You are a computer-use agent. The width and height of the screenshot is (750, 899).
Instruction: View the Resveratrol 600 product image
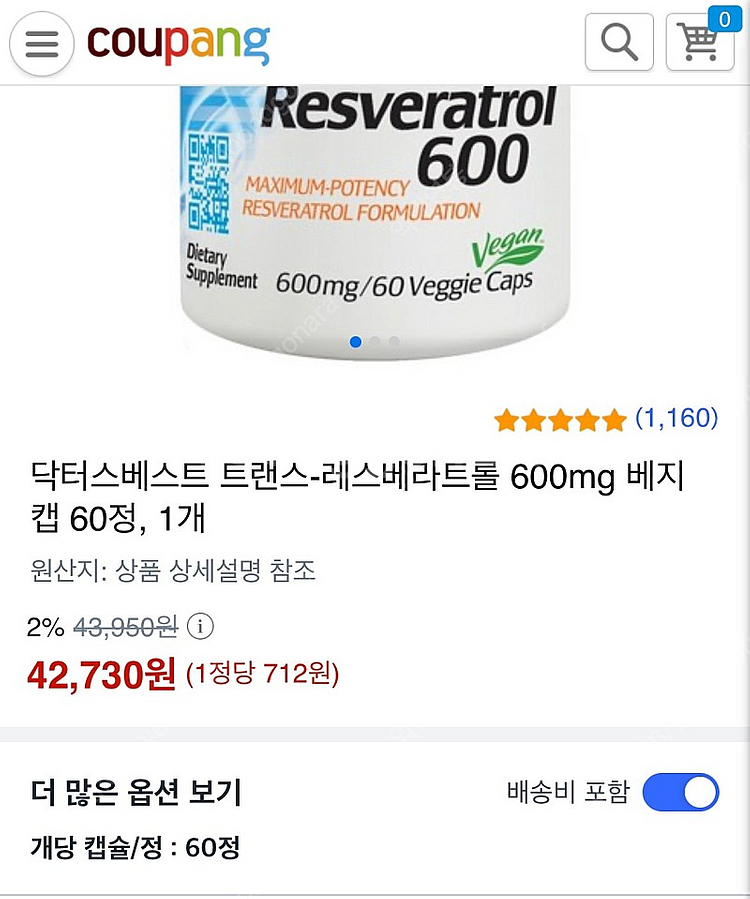375,200
